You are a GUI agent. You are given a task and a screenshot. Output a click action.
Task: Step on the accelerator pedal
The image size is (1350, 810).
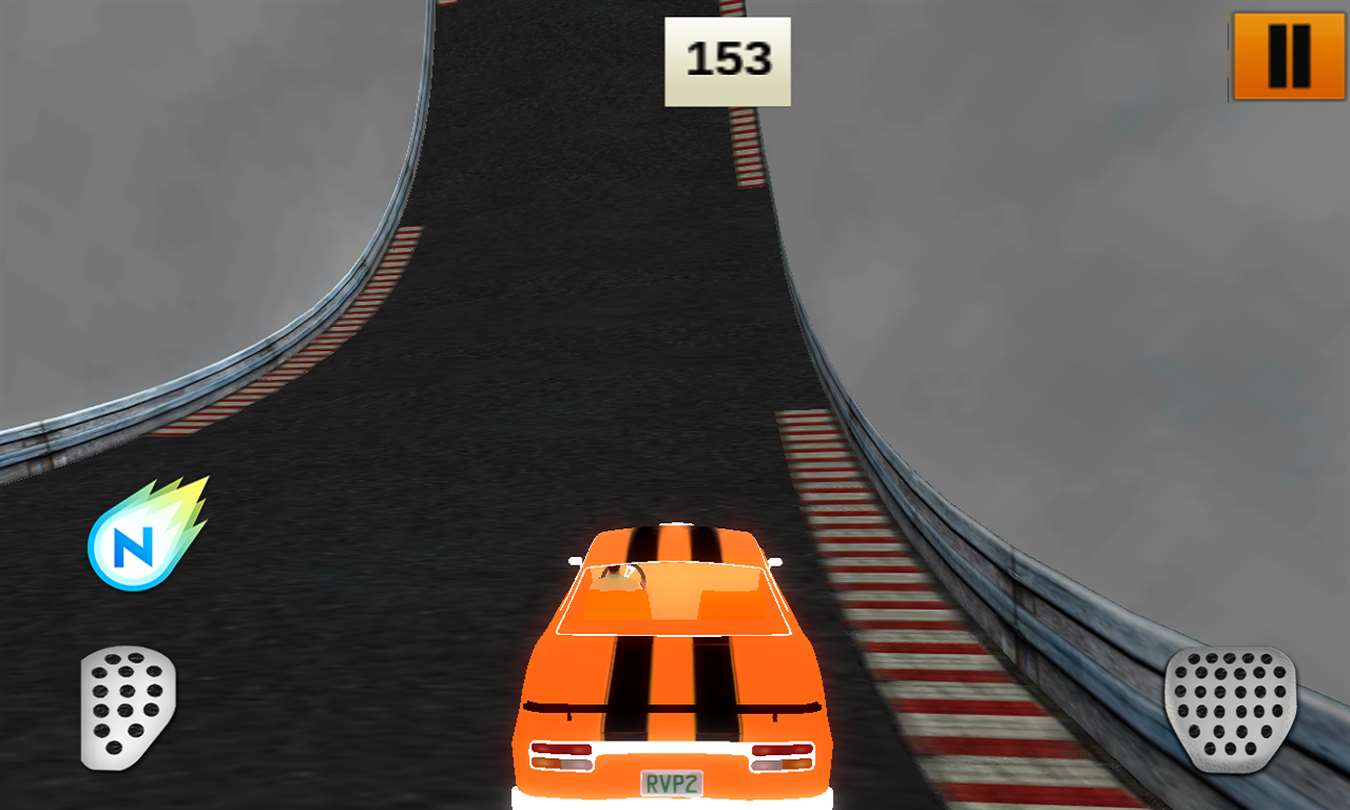pyautogui.click(x=1230, y=708)
